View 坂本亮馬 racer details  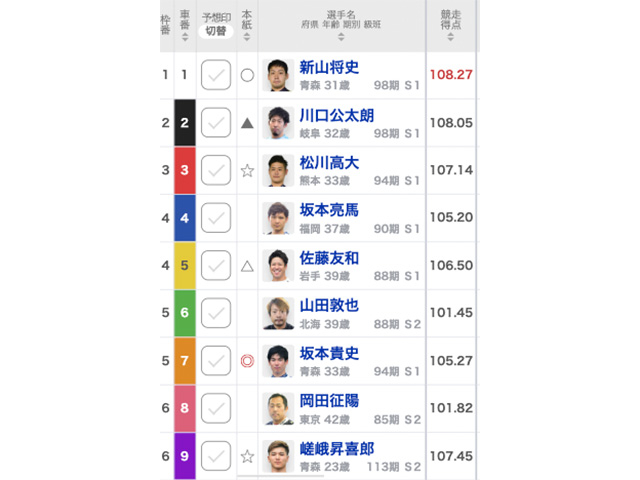329,210
